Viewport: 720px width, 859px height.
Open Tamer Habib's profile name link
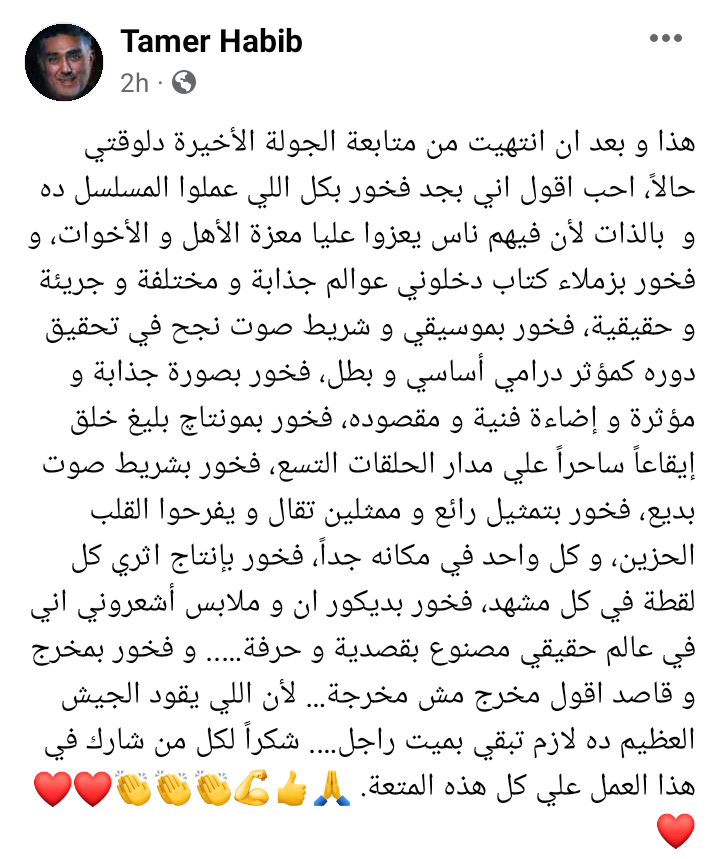(211, 41)
